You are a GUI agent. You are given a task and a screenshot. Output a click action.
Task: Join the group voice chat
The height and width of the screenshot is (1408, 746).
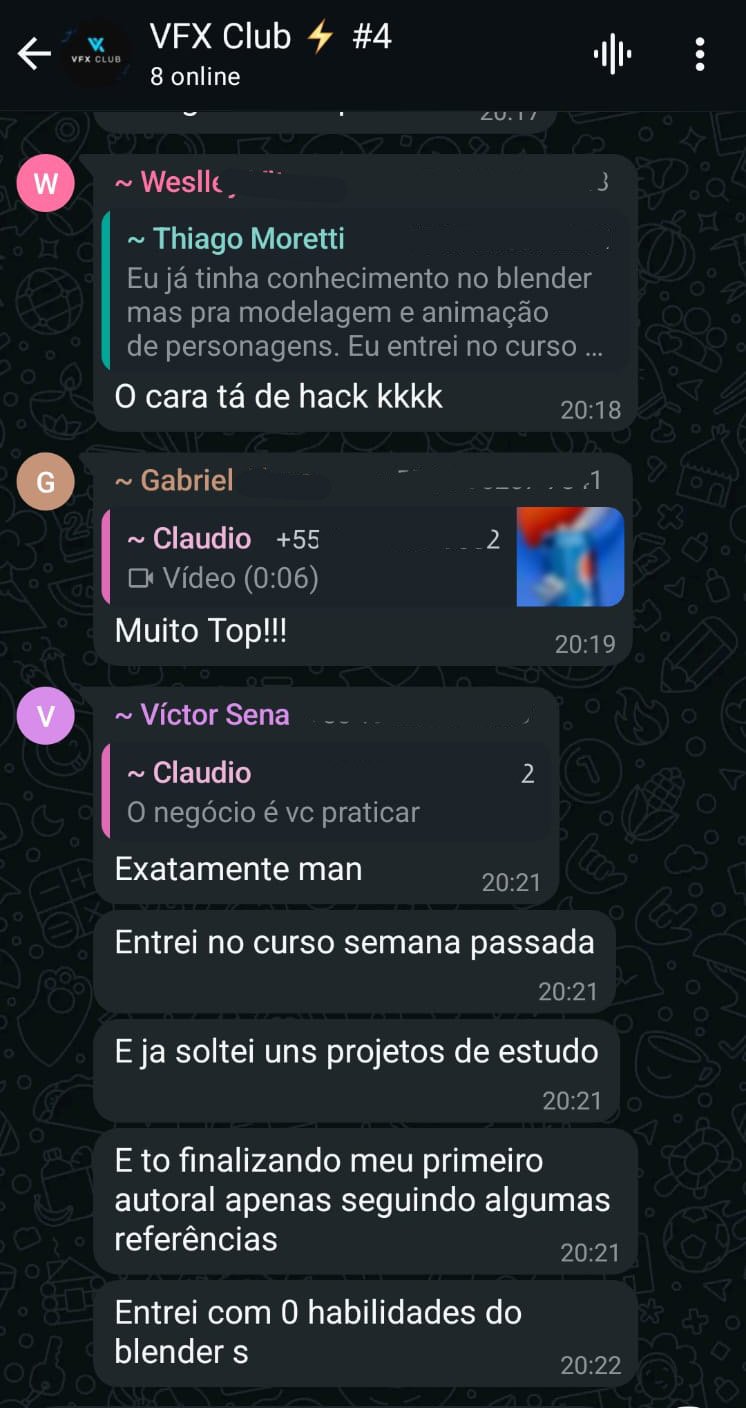pos(612,54)
